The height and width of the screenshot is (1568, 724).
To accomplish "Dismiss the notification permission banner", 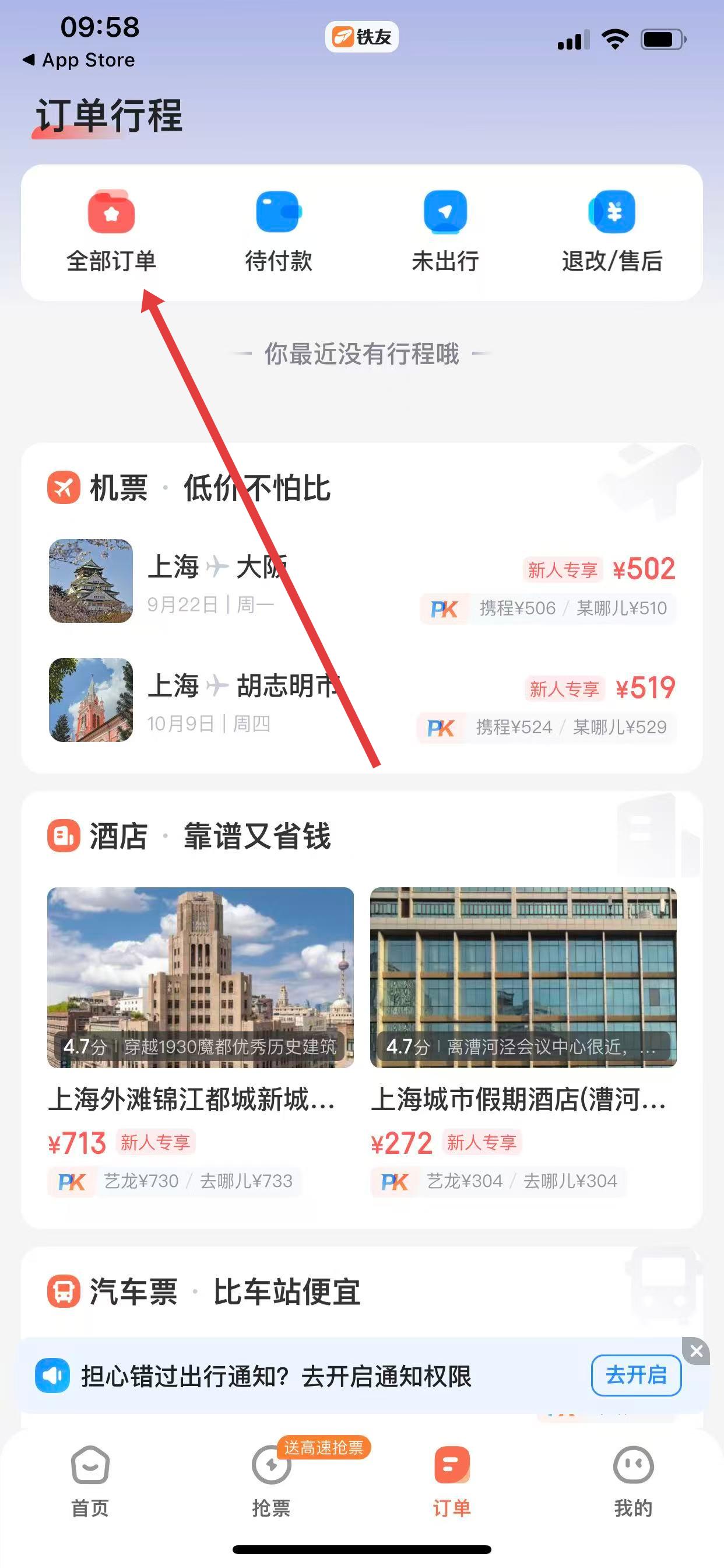I will click(x=696, y=1352).
